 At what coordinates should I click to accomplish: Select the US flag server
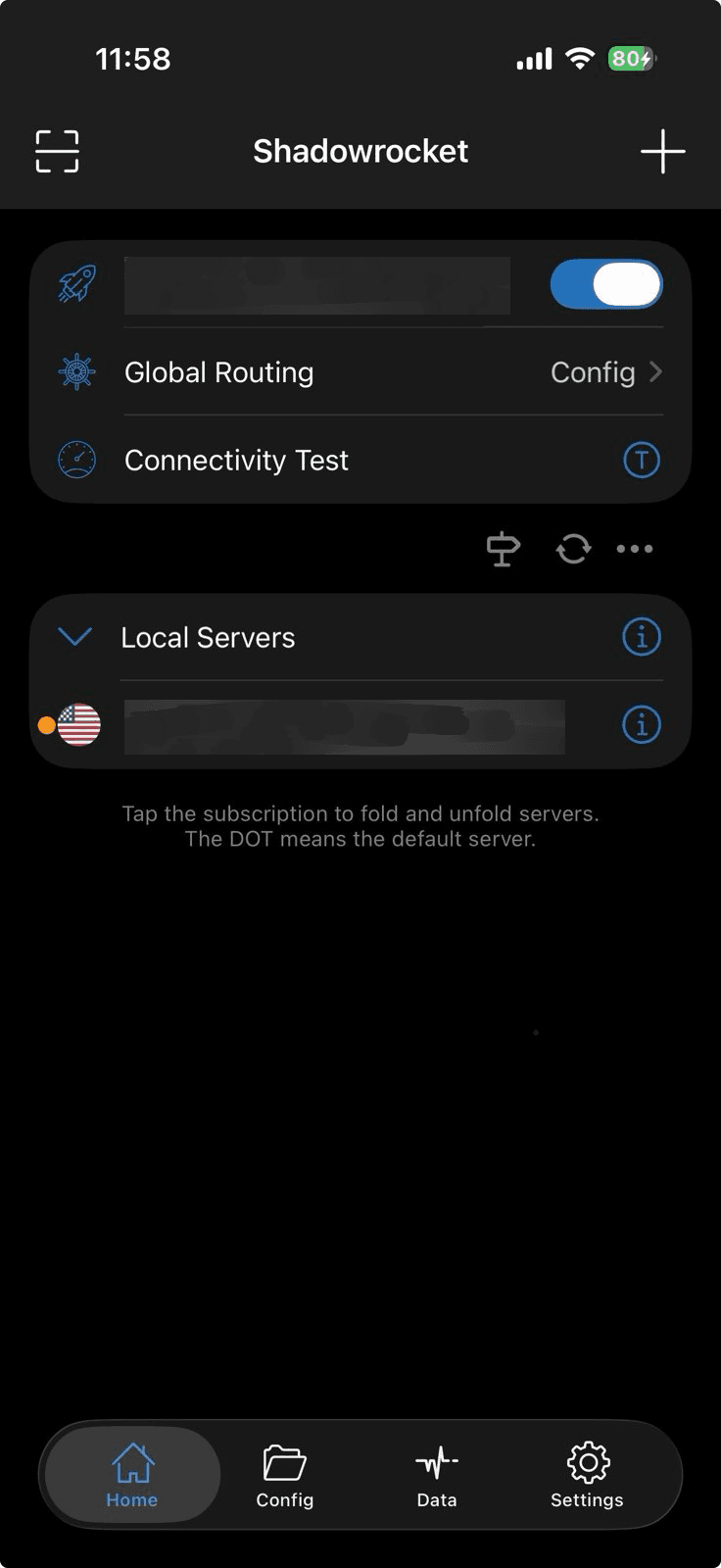tap(294, 725)
